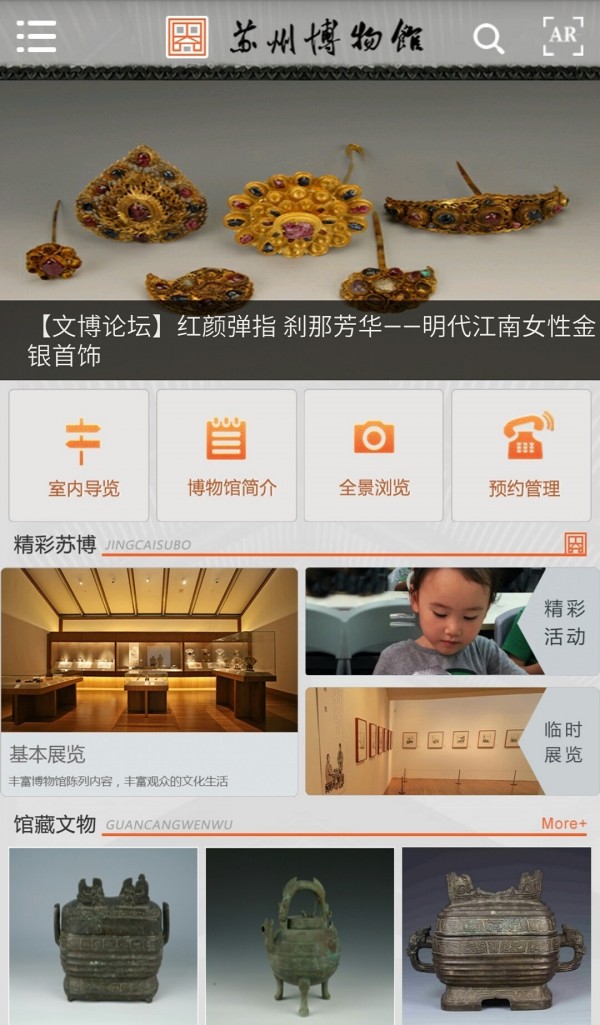Launch the AR scanner
Viewport: 600px width, 1025px height.
pyautogui.click(x=563, y=36)
